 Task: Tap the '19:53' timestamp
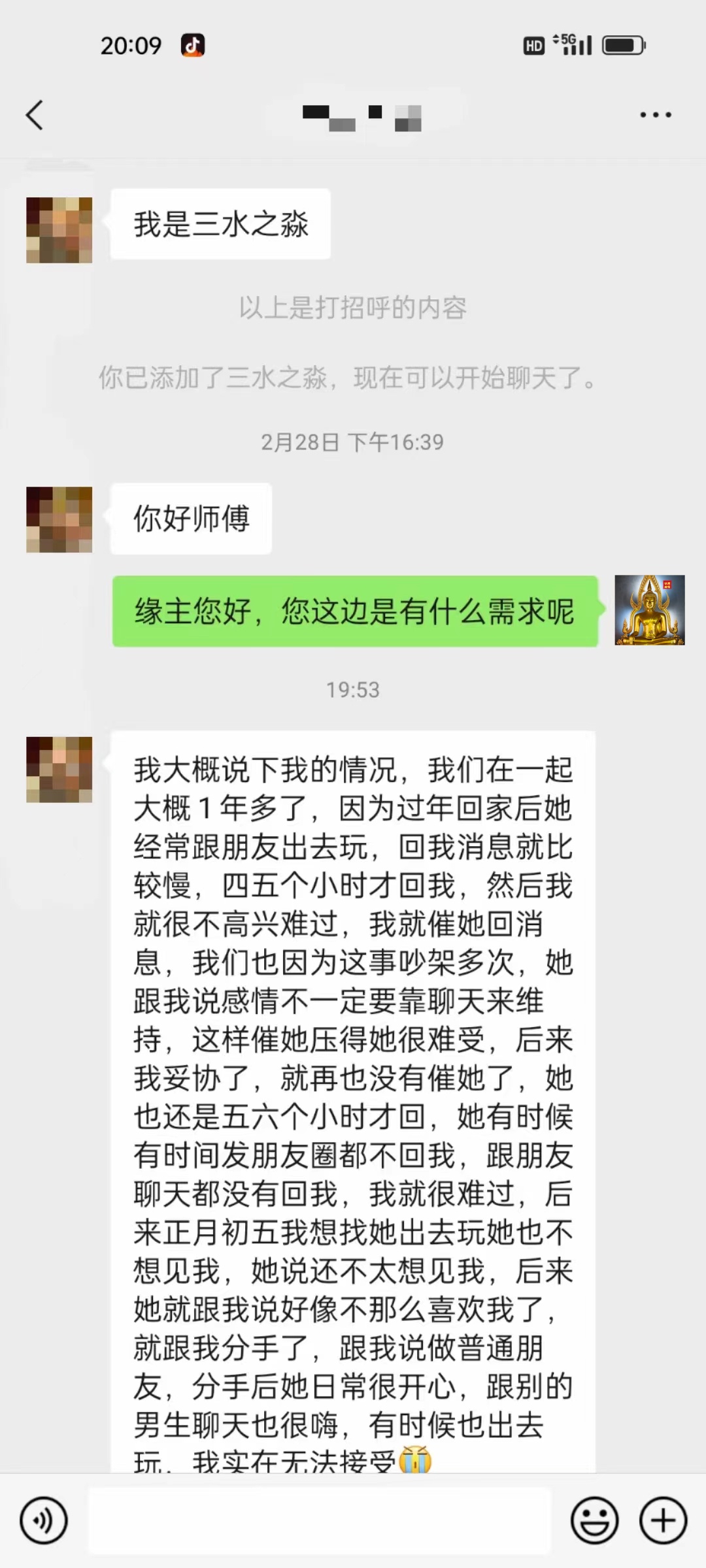coord(353,689)
